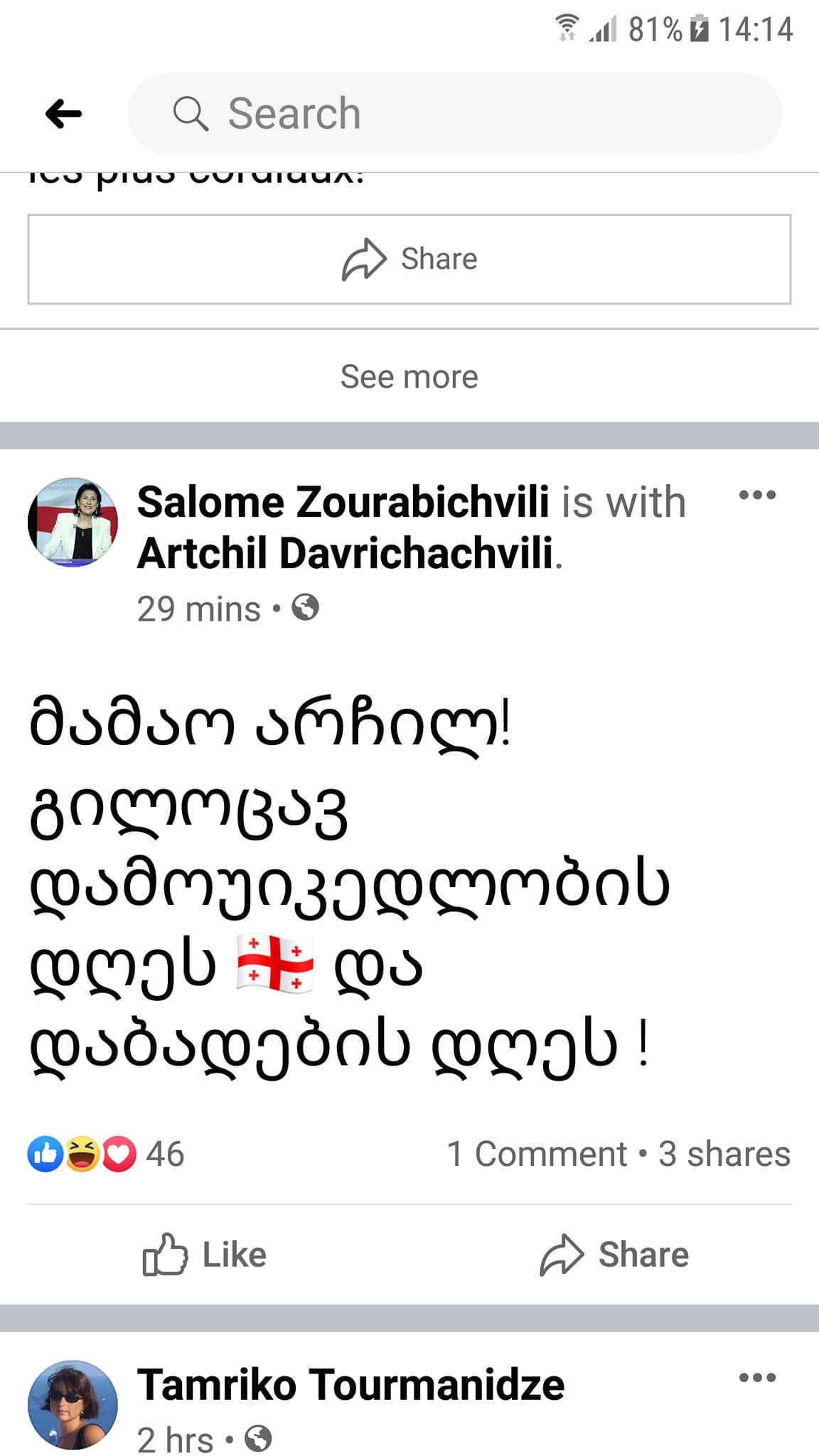Open Tamriko Tourmanidze's profile picture
819x1456 pixels.
tap(73, 1404)
